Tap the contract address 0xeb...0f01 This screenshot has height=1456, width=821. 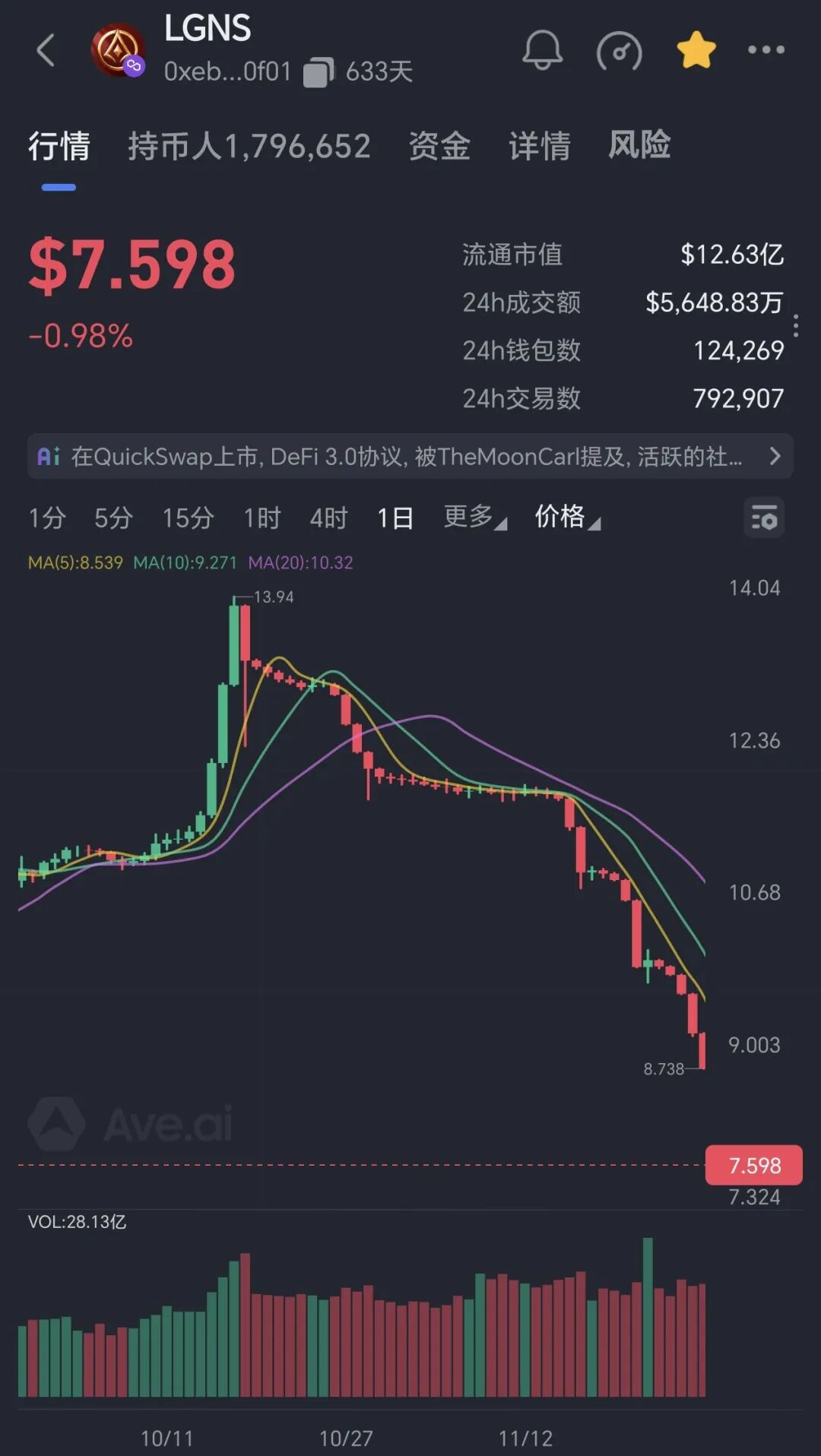coord(226,70)
